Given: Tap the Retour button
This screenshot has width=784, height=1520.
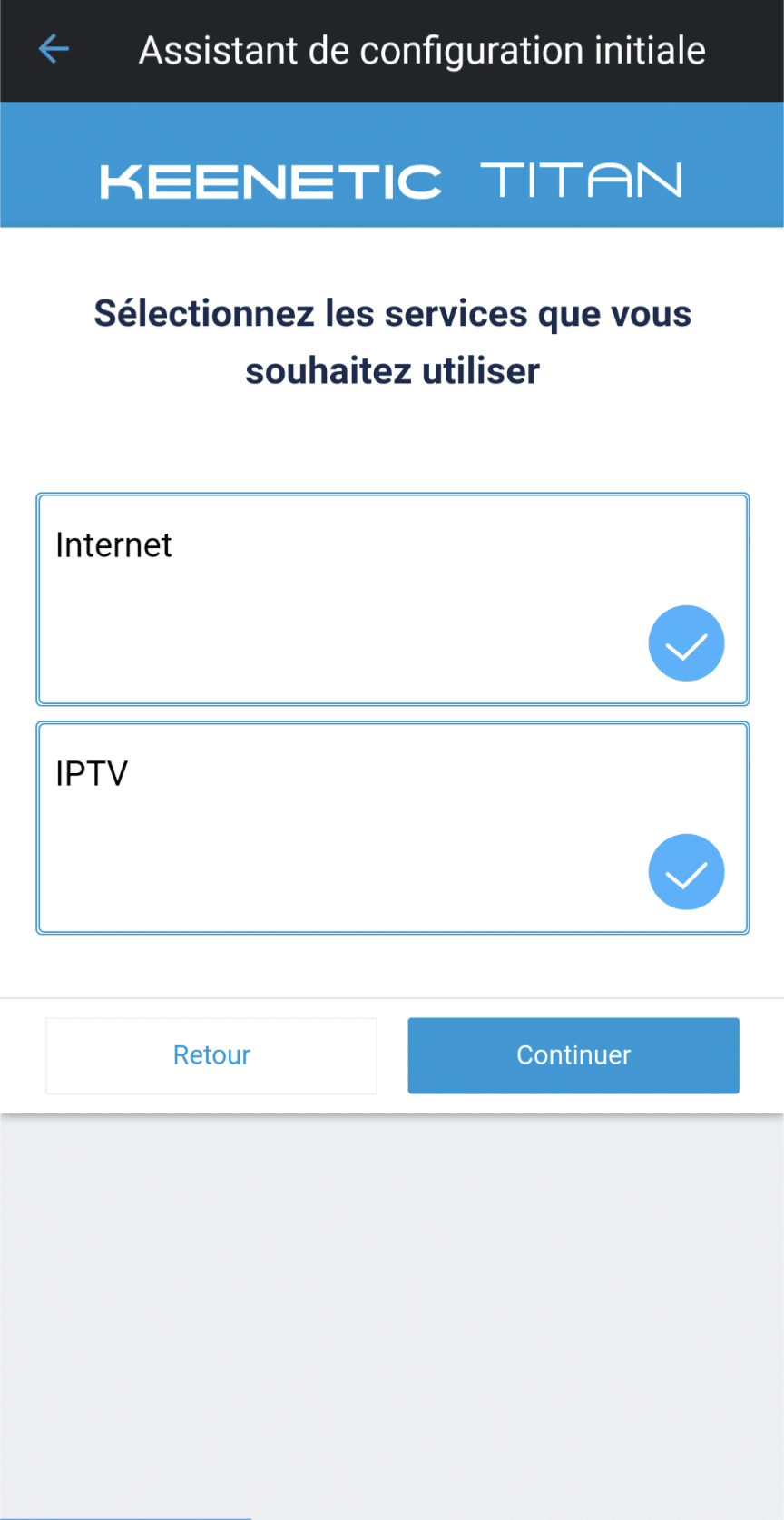Looking at the screenshot, I should pyautogui.click(x=211, y=1055).
